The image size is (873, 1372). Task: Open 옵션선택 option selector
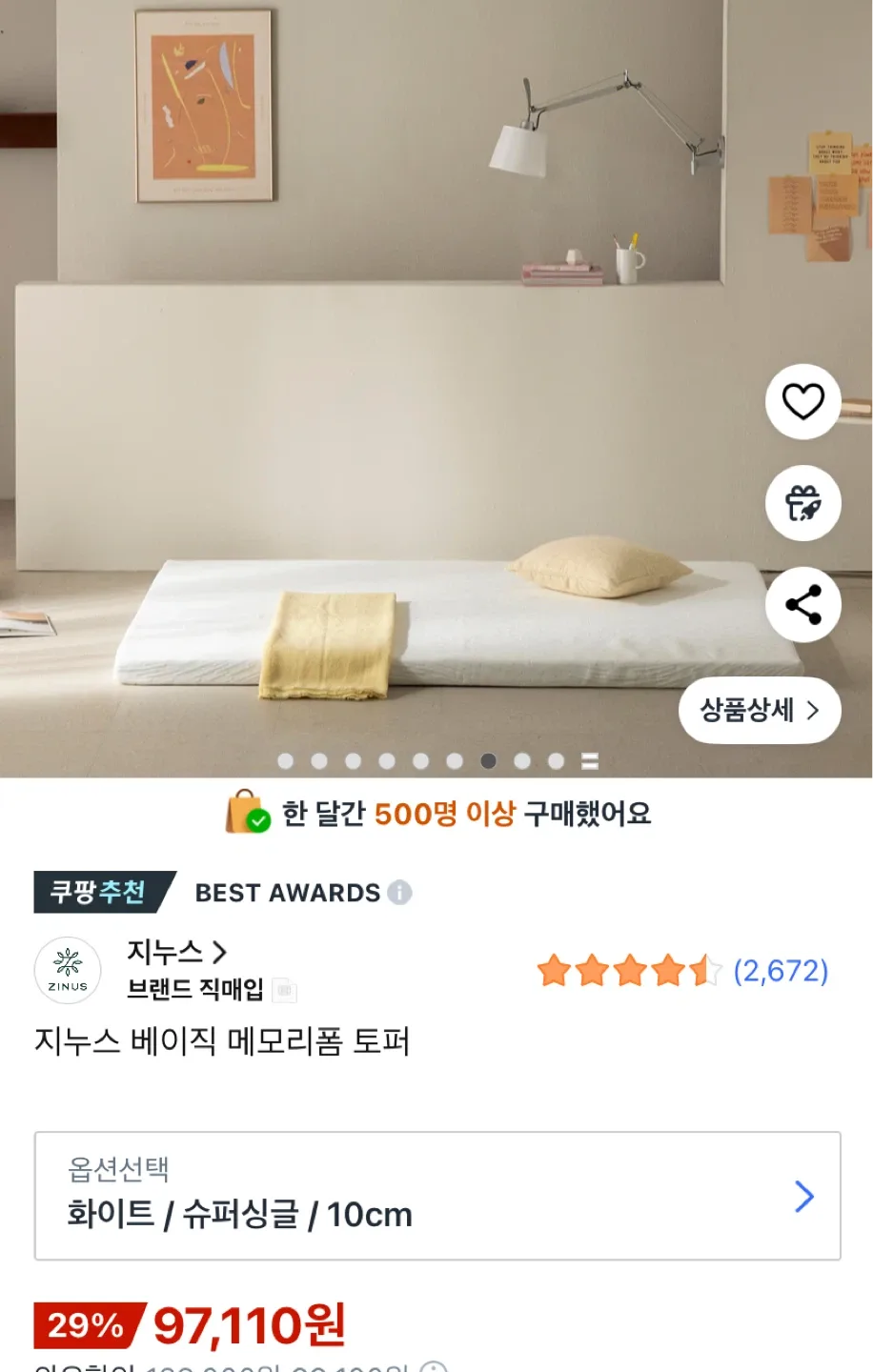tap(437, 1196)
